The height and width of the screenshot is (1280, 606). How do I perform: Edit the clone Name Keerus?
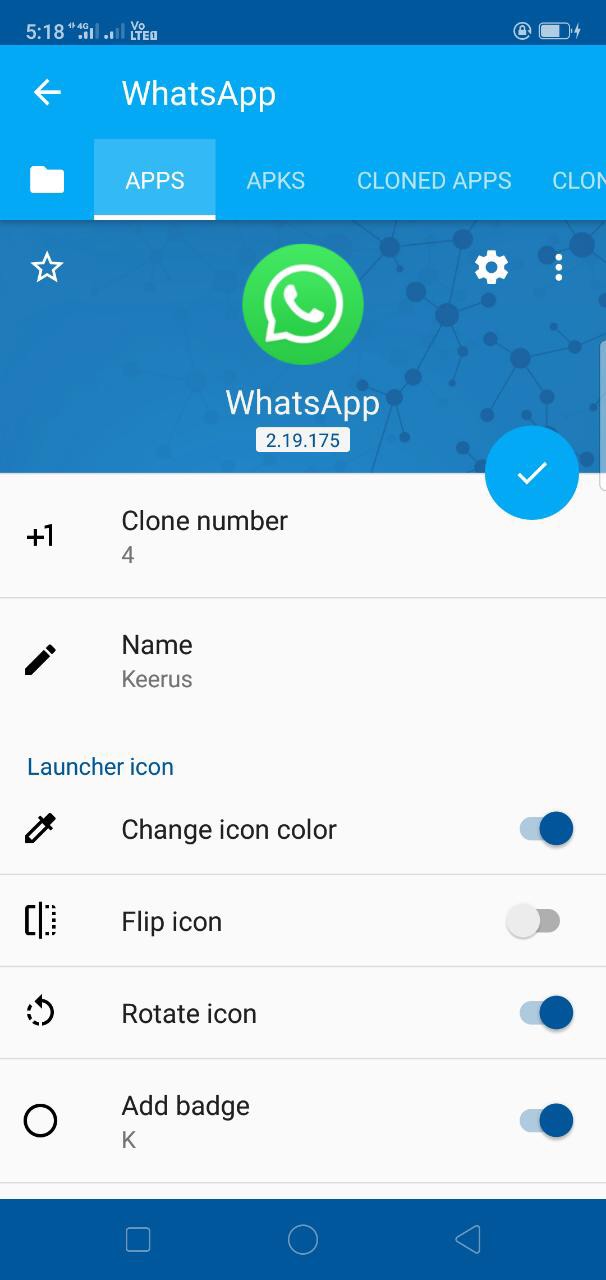click(x=303, y=660)
